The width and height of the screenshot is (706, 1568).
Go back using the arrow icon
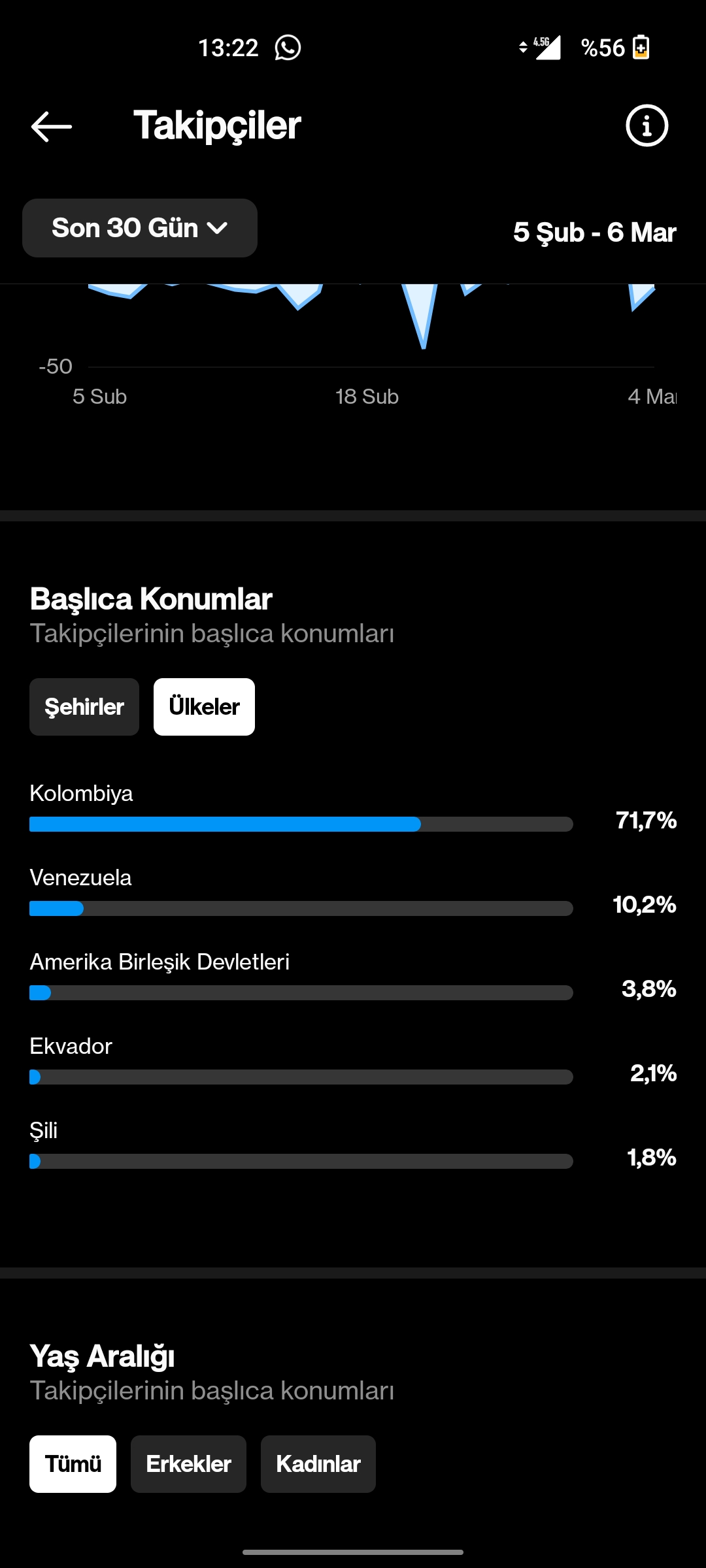[51, 126]
